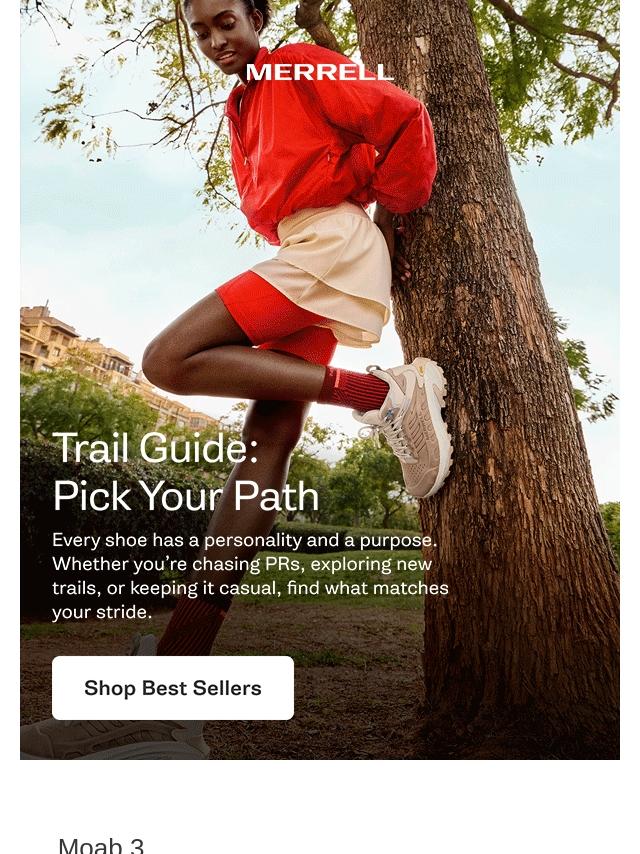Tap the Shop Best Sellers button
Viewport: 640px width, 854px height.
coord(173,688)
